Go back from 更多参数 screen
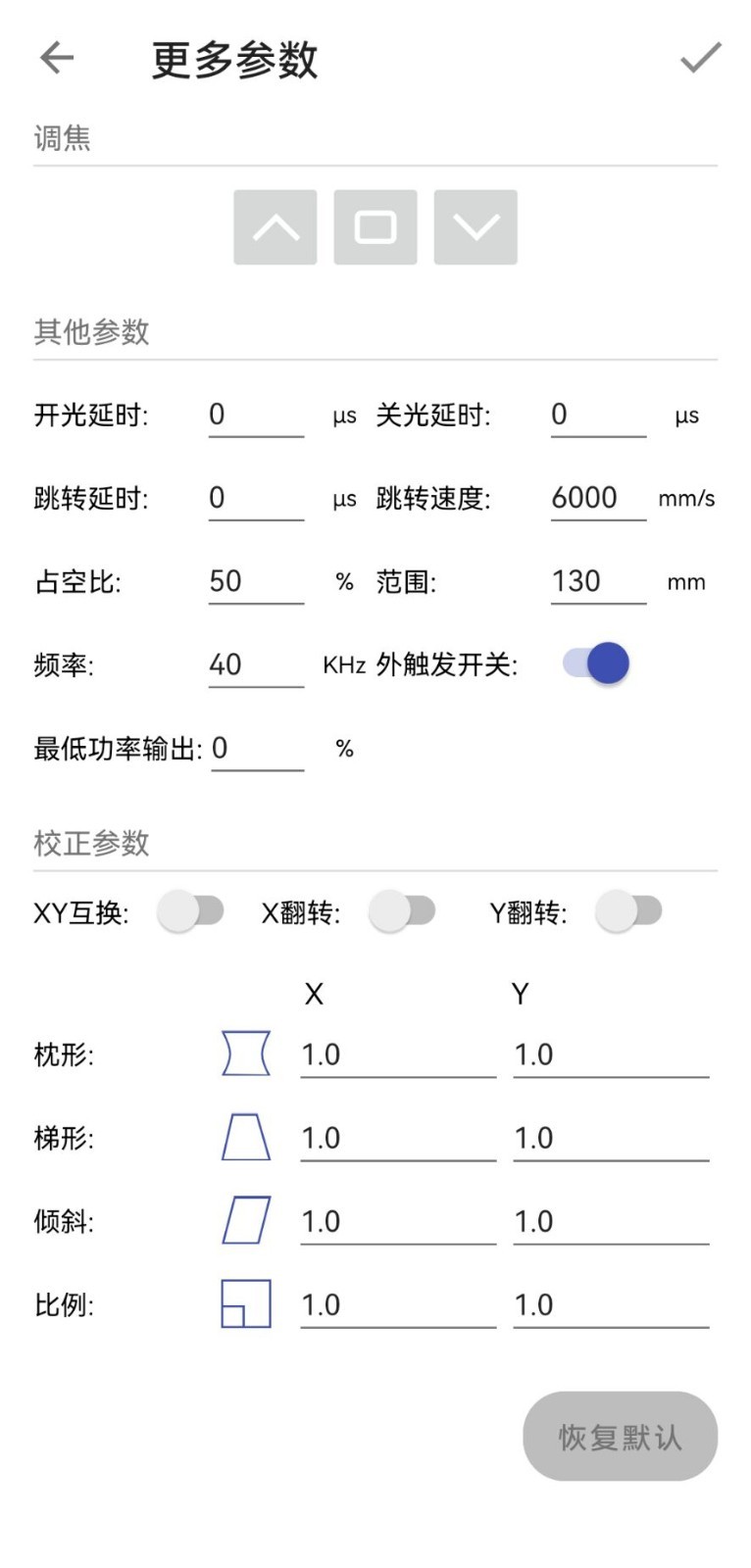This screenshot has height=1568, width=751. (x=57, y=59)
